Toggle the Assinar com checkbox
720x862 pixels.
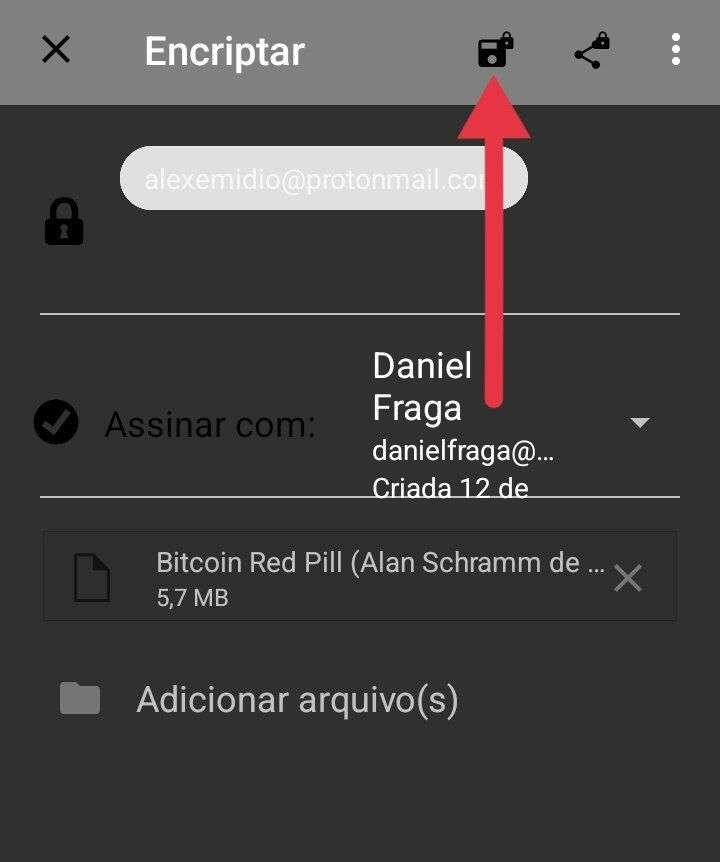(x=56, y=423)
